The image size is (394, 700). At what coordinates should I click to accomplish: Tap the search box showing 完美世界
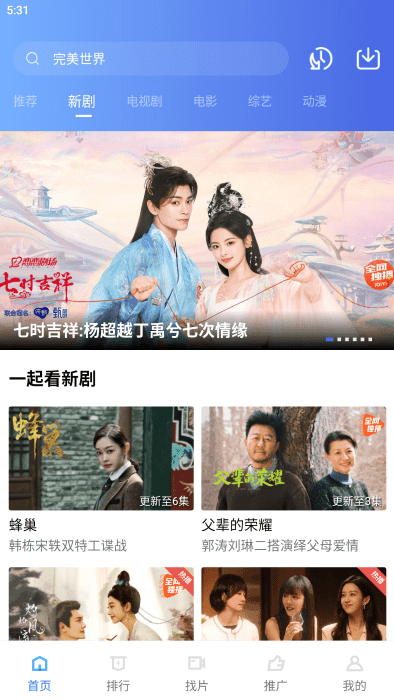pos(151,58)
